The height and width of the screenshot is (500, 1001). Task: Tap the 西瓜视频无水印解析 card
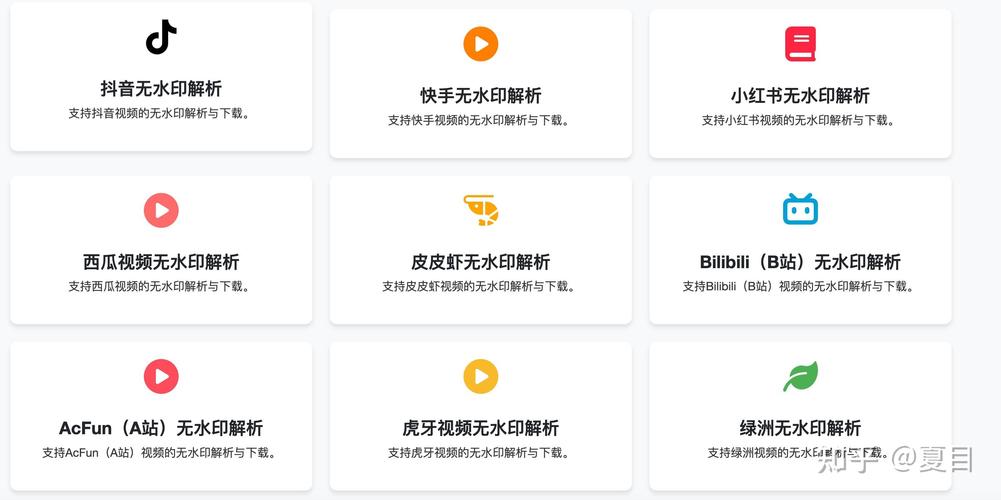pos(161,261)
